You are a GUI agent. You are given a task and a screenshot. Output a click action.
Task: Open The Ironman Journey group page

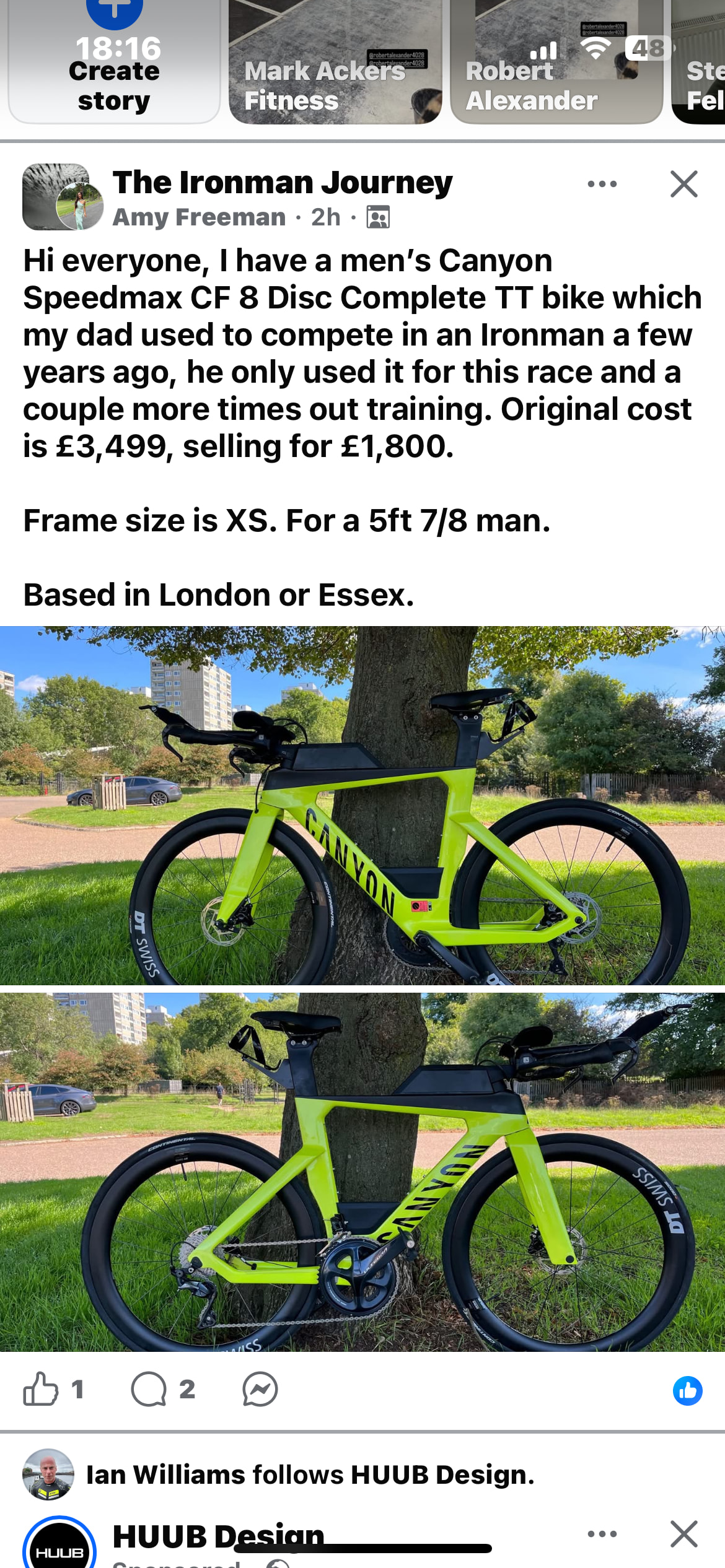tap(283, 183)
